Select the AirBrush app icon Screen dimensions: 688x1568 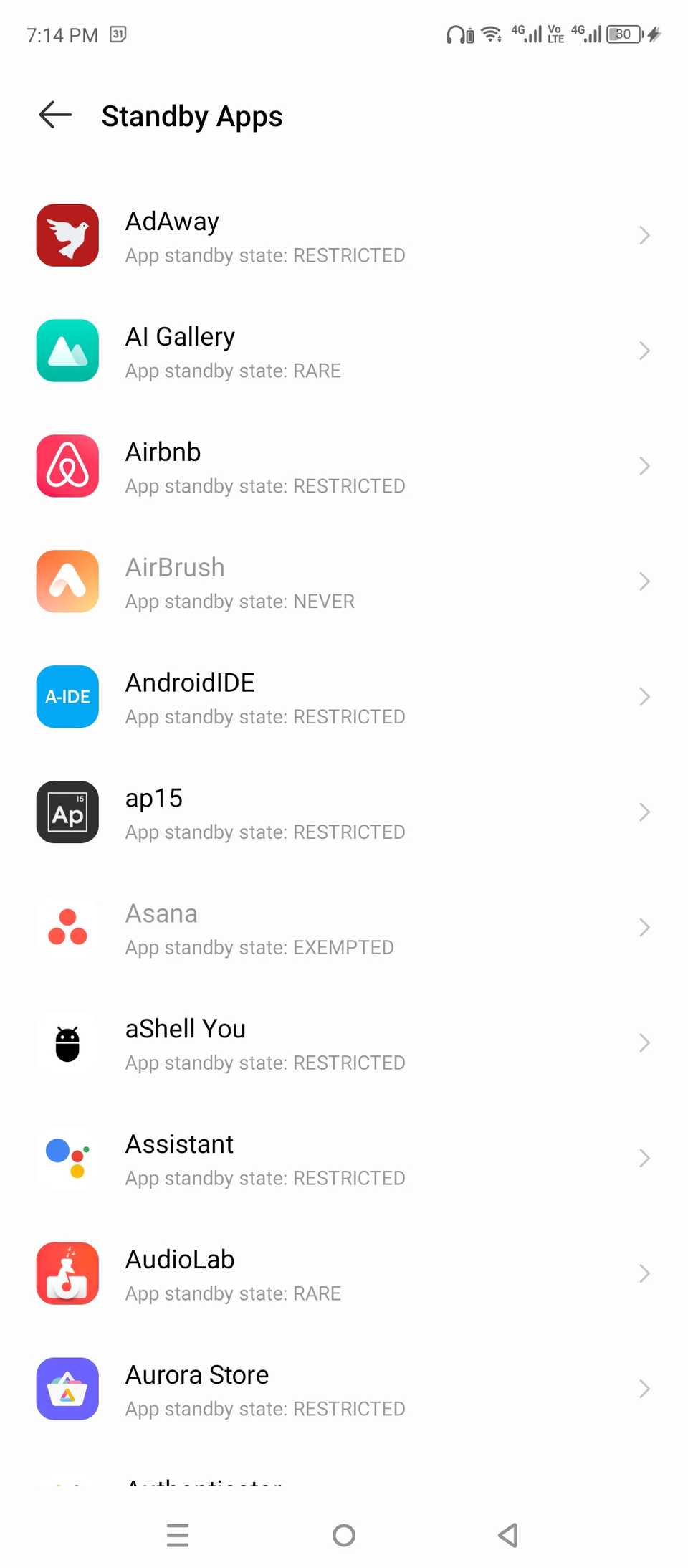(67, 581)
